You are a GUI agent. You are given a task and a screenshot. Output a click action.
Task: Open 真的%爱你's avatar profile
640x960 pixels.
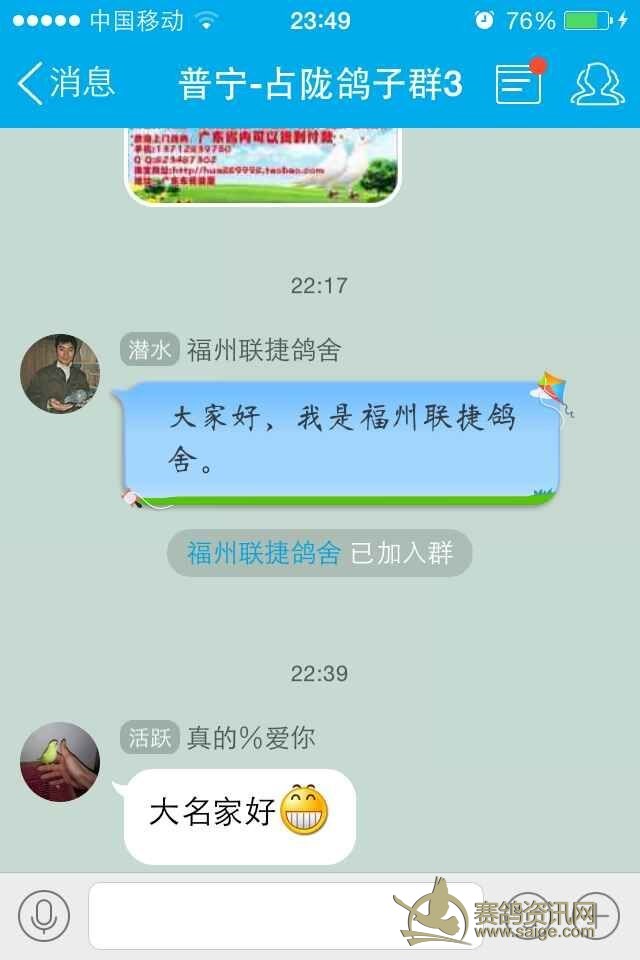60,761
